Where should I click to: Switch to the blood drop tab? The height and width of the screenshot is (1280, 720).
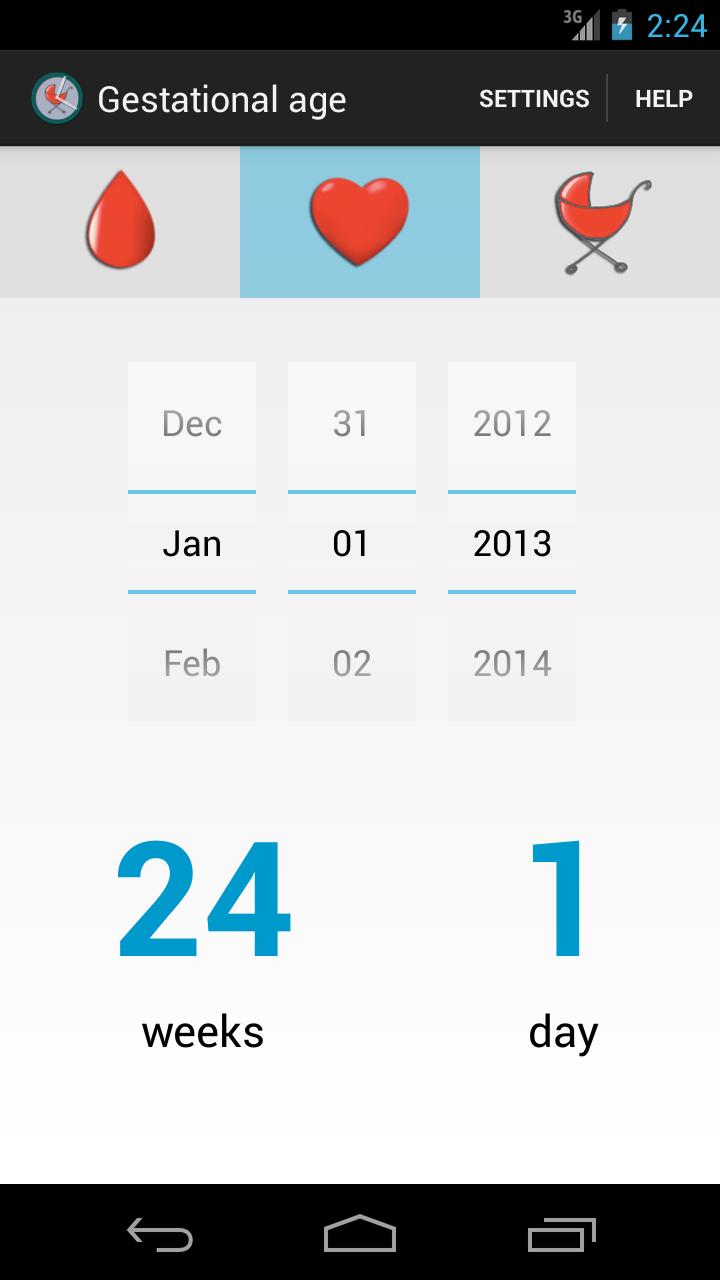119,222
